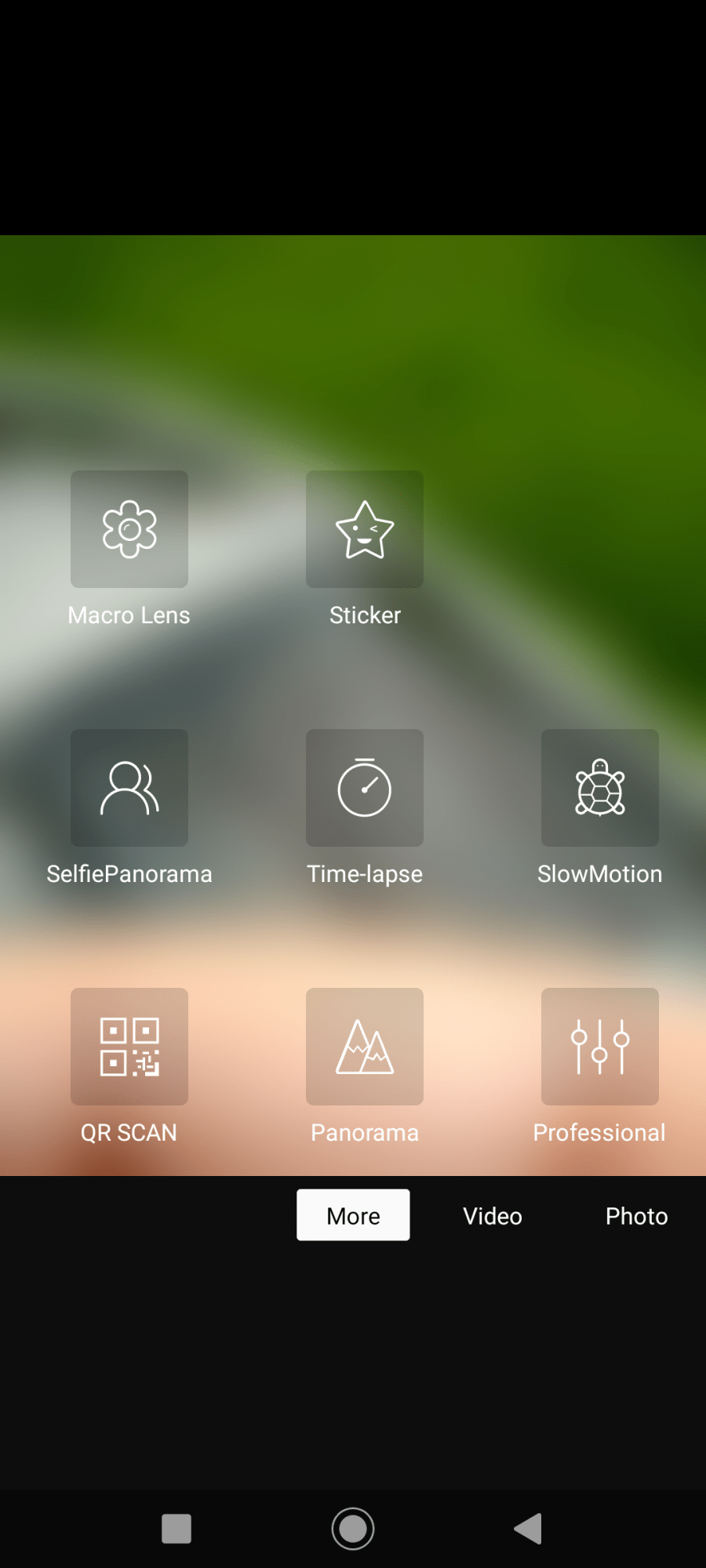Viewport: 706px width, 1568px height.
Task: Open Macro Lens mode
Action: [x=129, y=530]
